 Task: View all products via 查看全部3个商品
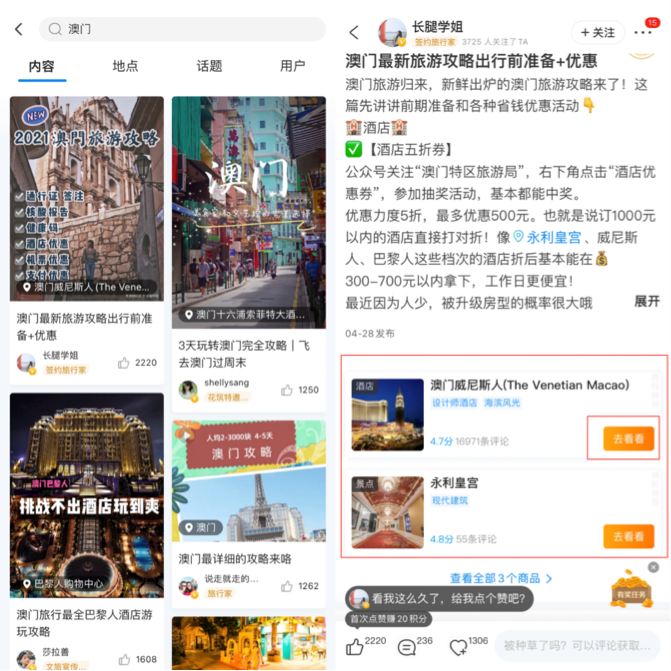point(501,578)
